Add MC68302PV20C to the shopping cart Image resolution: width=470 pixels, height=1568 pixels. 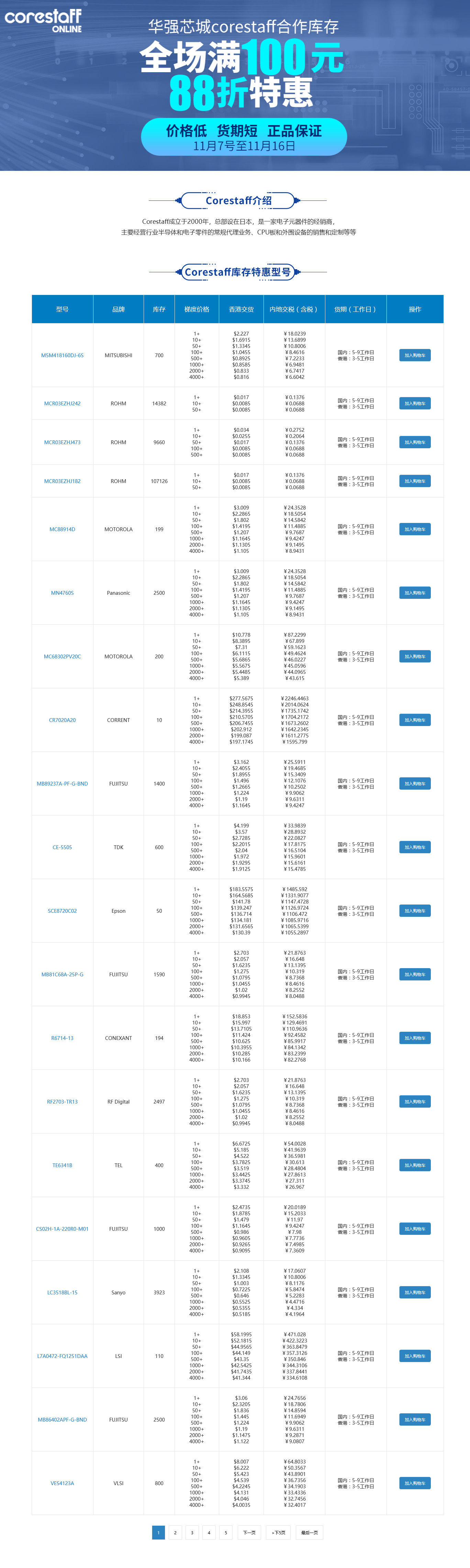pos(415,657)
